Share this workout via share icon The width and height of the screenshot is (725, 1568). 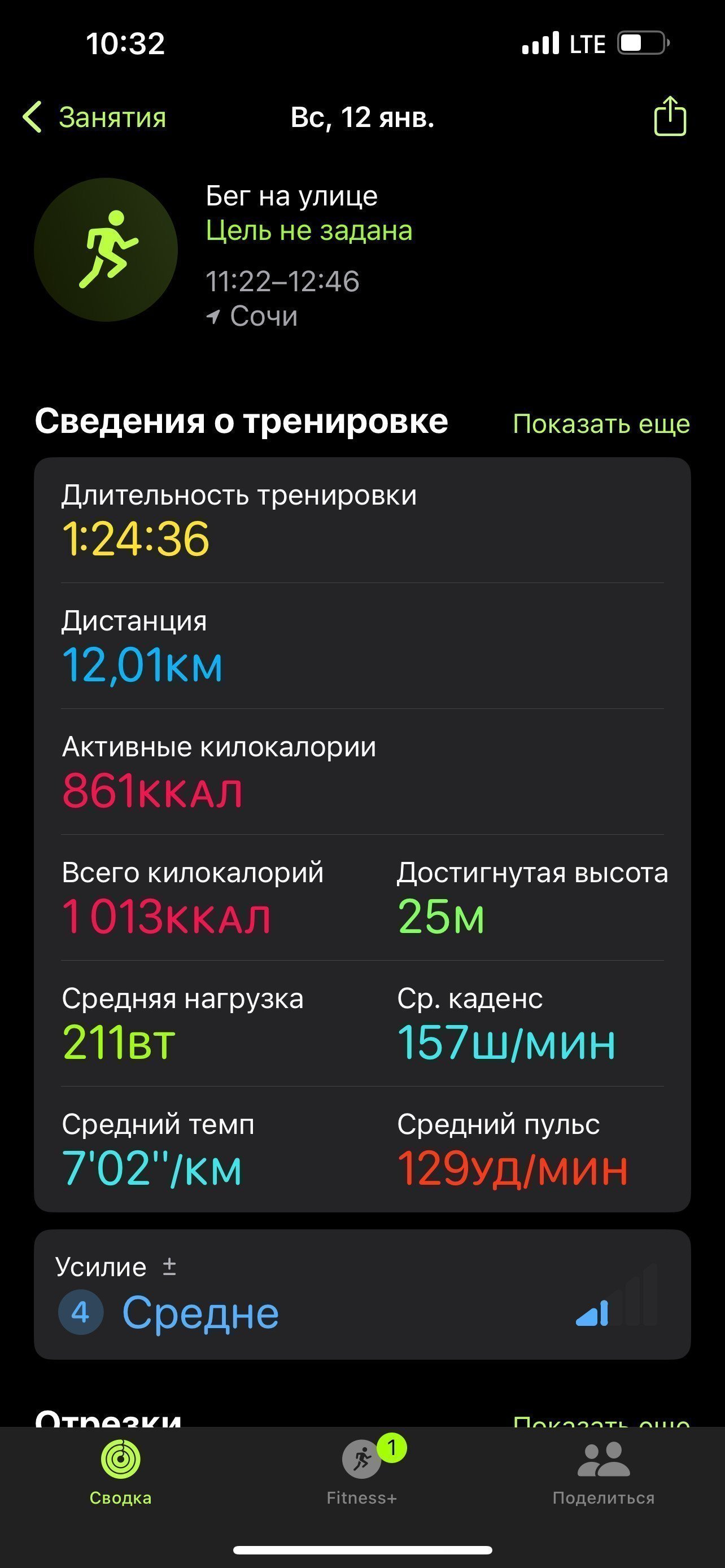tap(670, 116)
